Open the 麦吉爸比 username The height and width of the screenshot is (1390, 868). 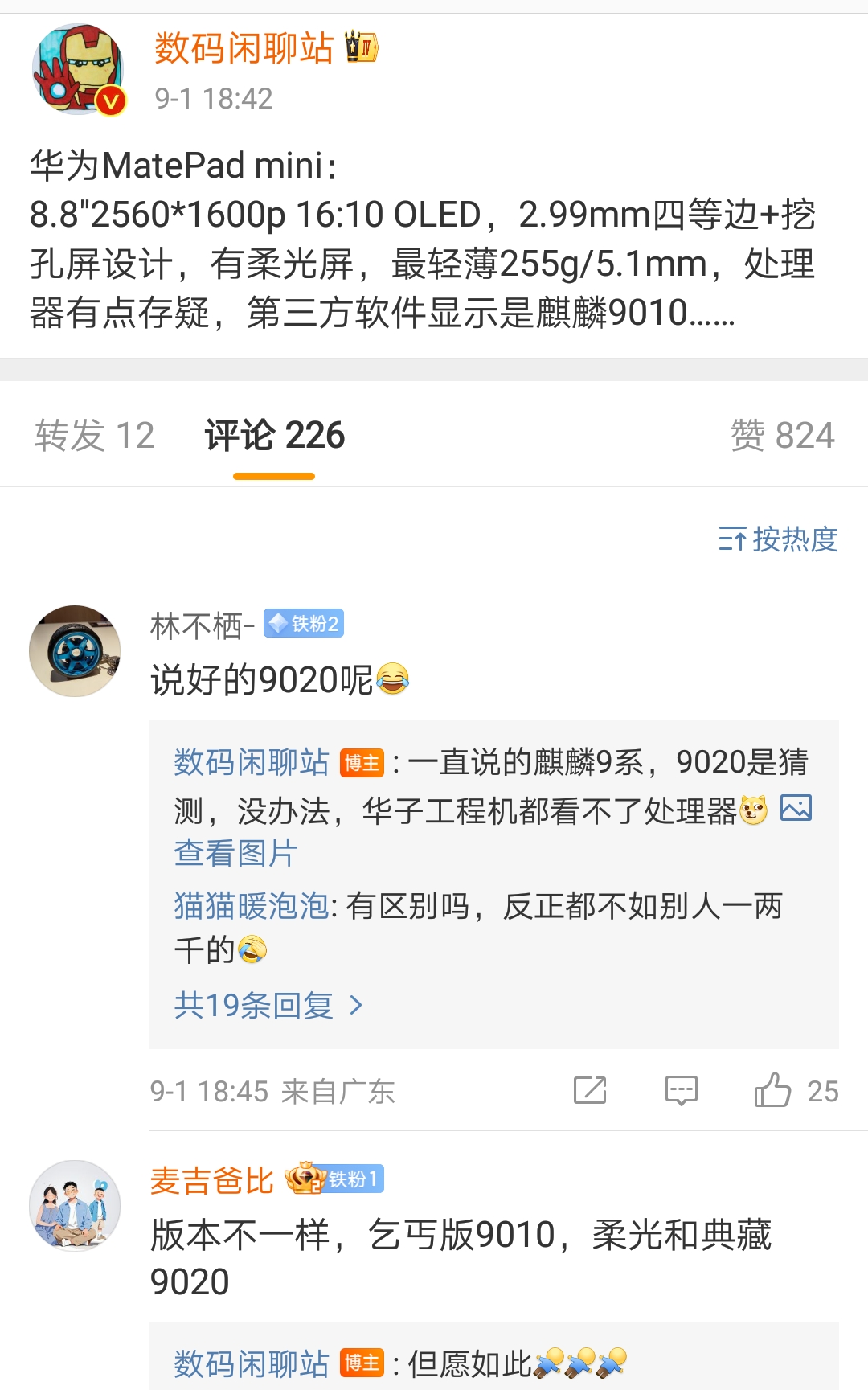[x=212, y=1181]
